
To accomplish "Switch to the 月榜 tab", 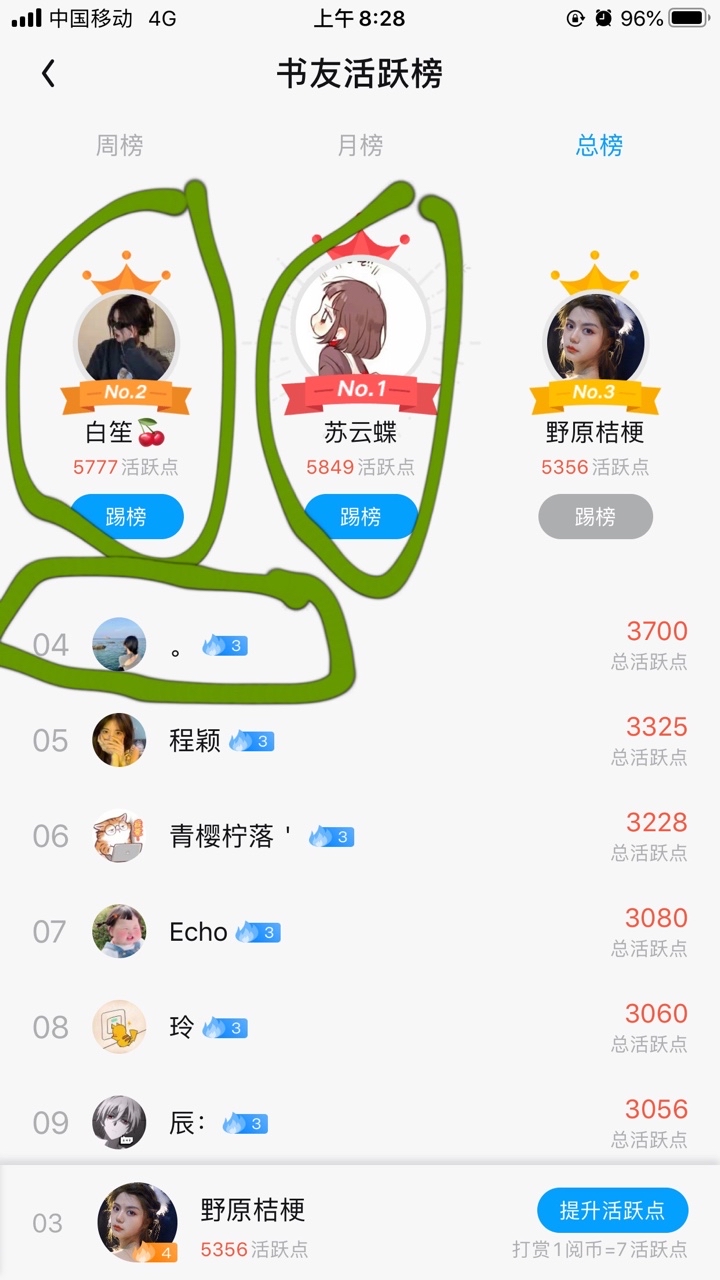I will 360,146.
